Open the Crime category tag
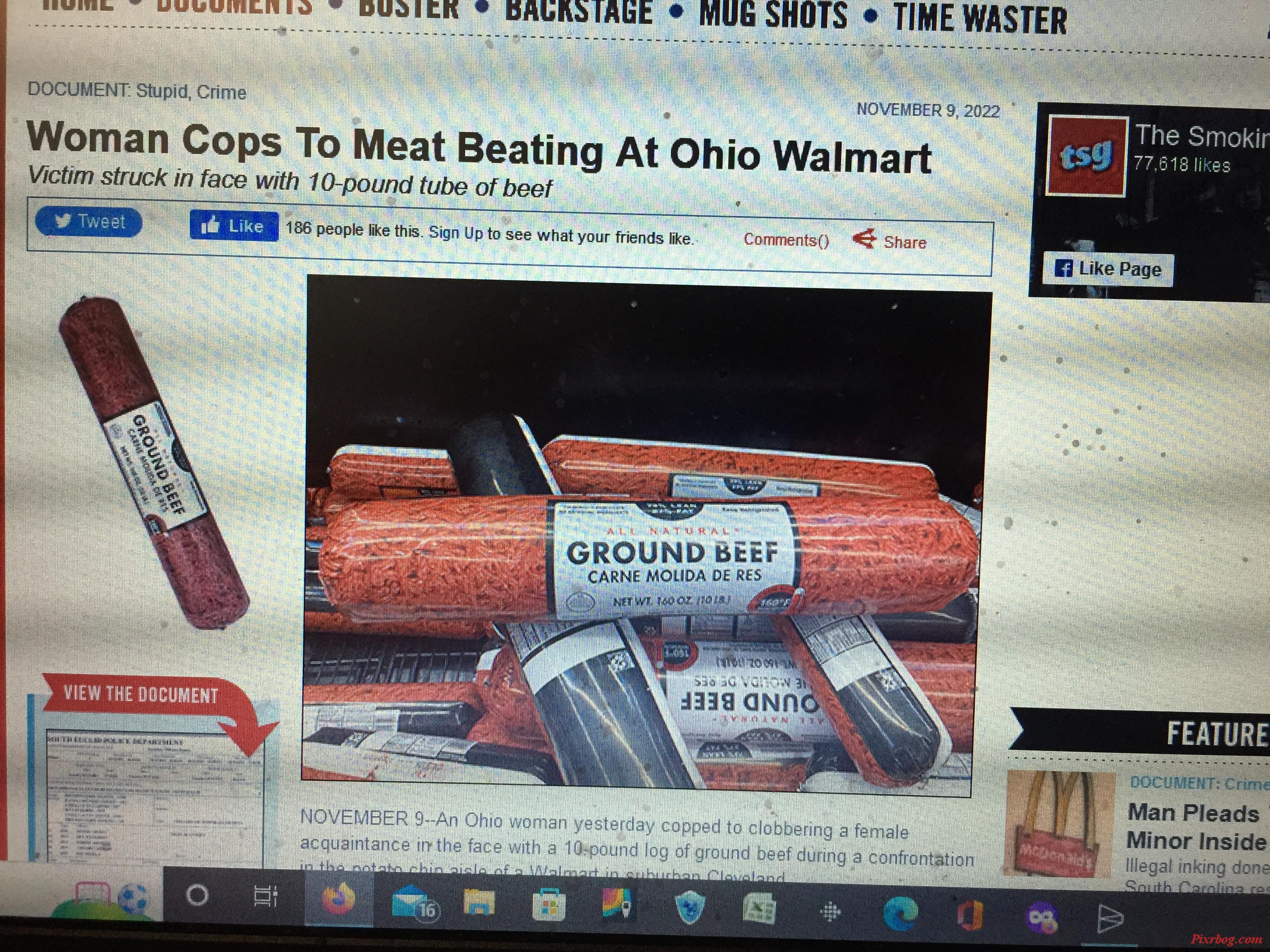Viewport: 1270px width, 952px height. [221, 93]
